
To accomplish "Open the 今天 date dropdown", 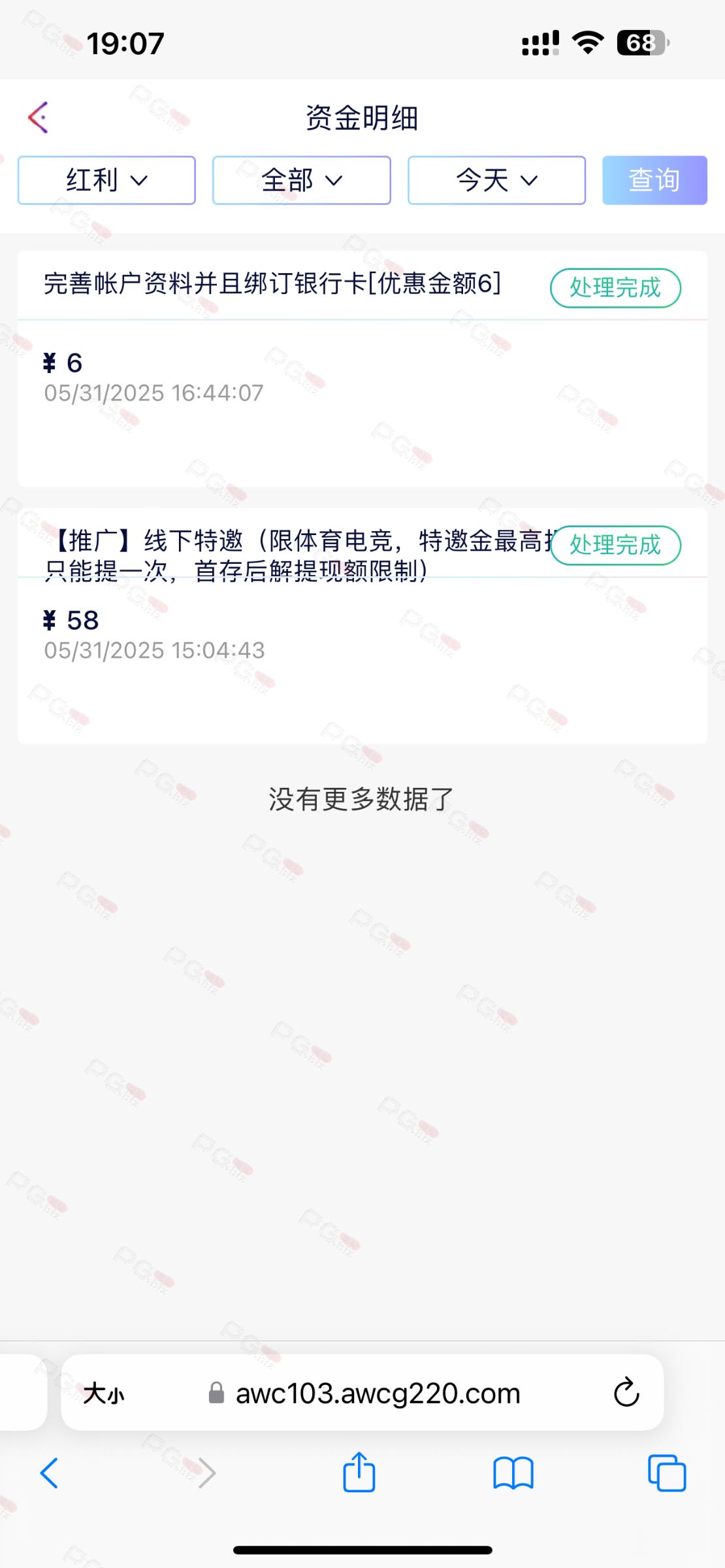I will pyautogui.click(x=496, y=180).
